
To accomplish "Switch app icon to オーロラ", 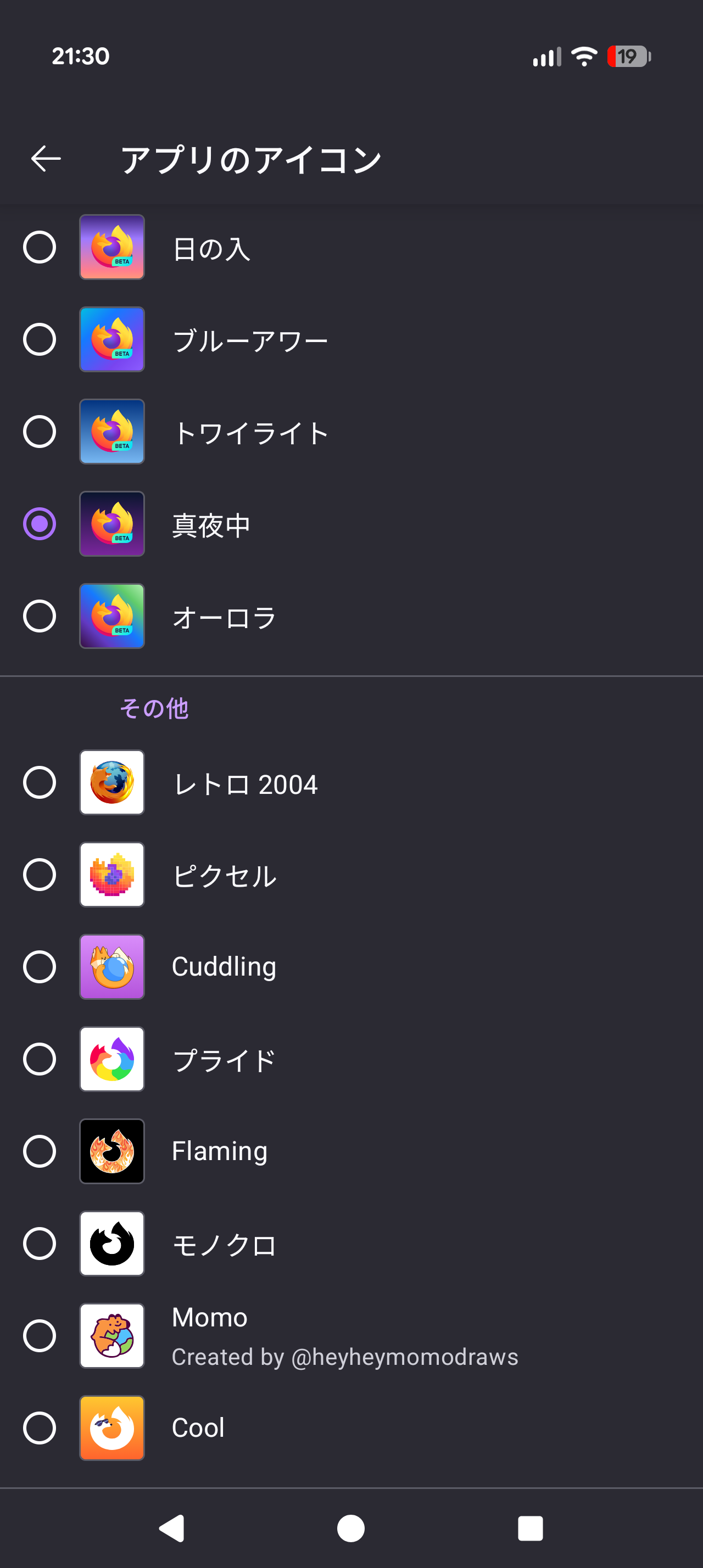I will click(40, 616).
